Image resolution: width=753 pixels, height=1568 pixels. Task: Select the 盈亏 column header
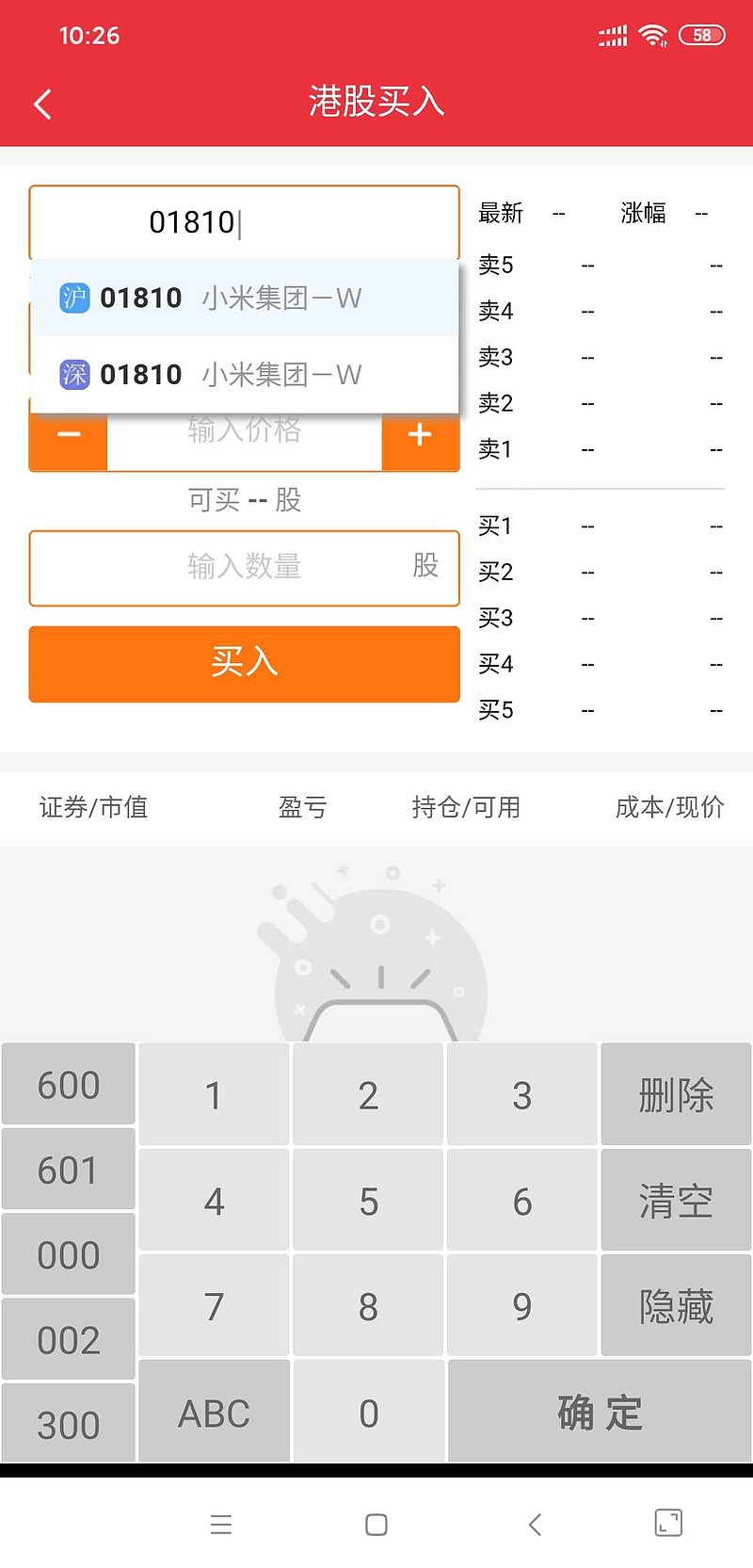click(302, 808)
